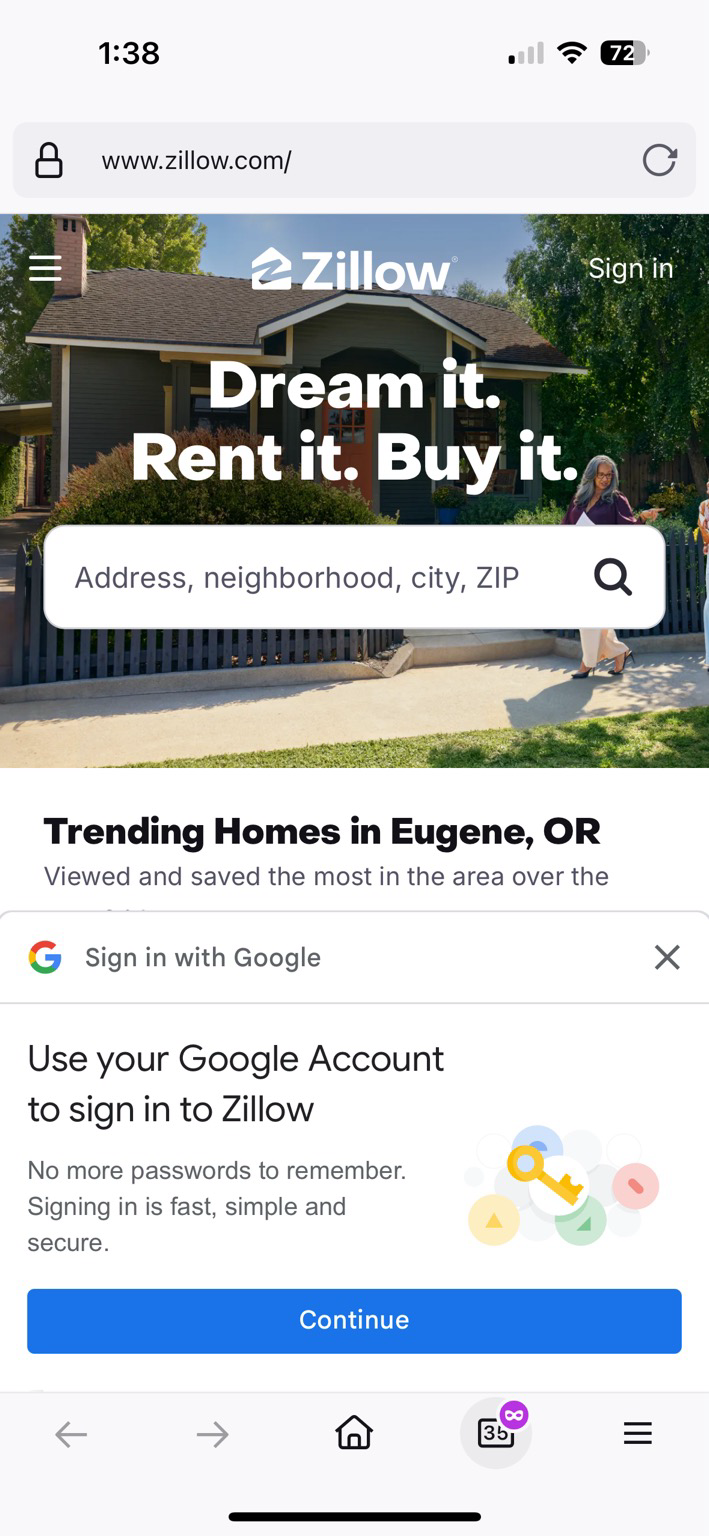Tap the magnifier search icon
This screenshot has height=1536, width=709.
612,577
